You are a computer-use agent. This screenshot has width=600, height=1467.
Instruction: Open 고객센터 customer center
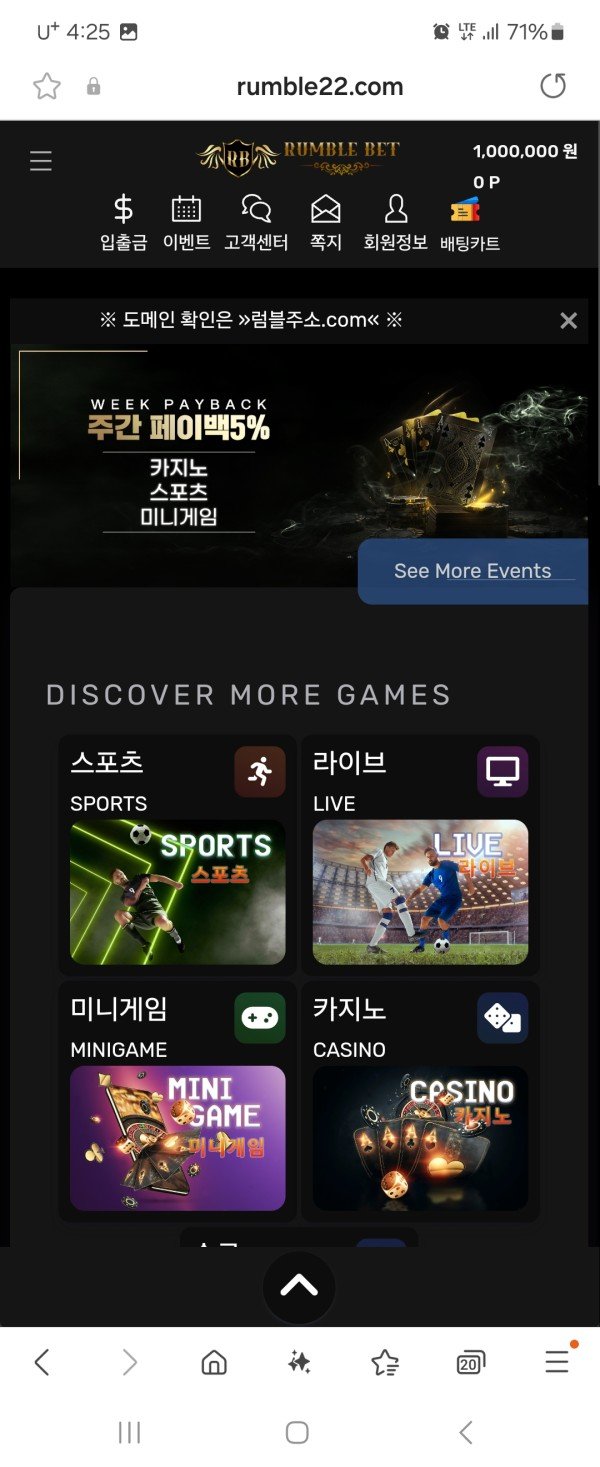[256, 223]
